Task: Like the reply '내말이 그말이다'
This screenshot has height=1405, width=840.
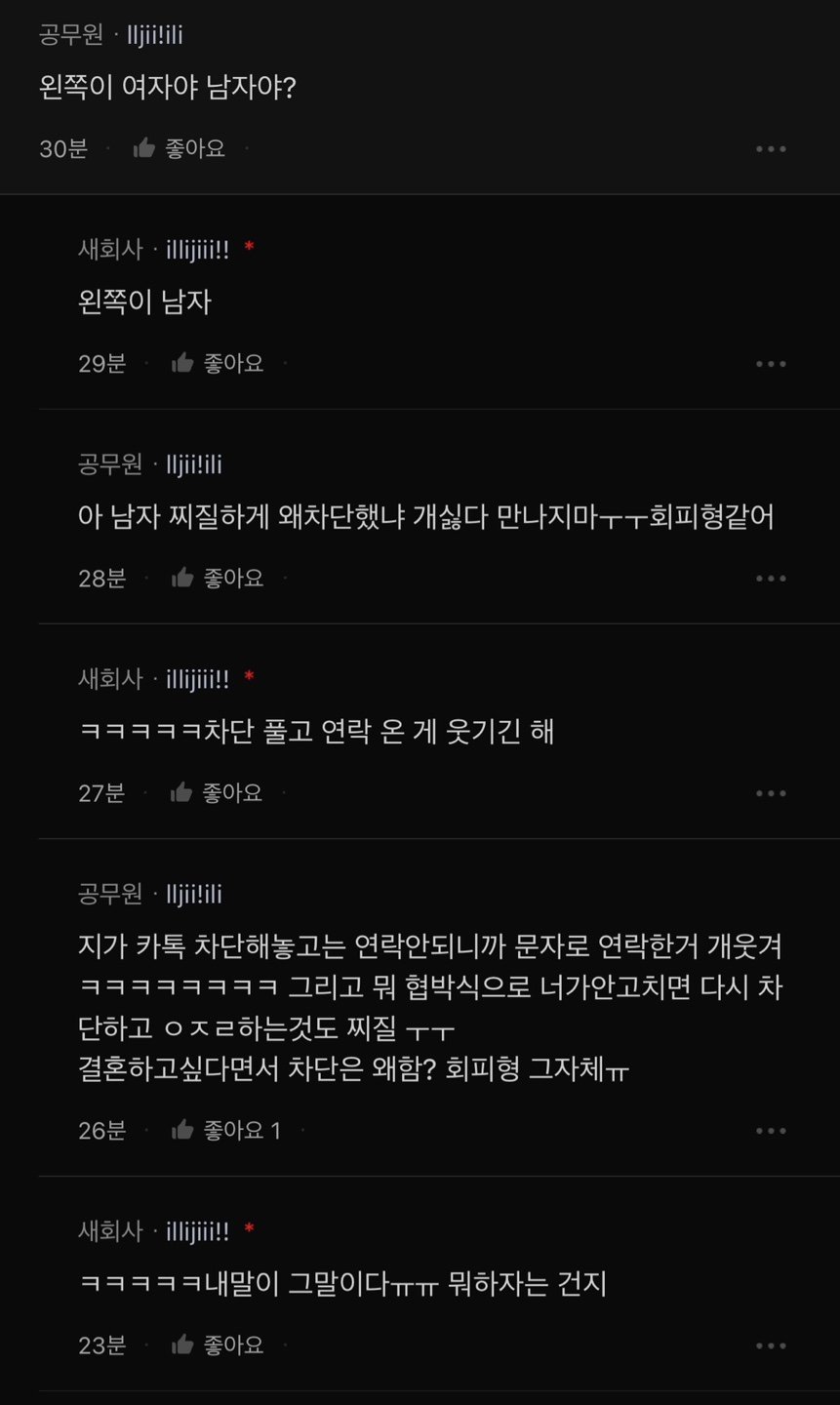Action: pyautogui.click(x=219, y=1345)
